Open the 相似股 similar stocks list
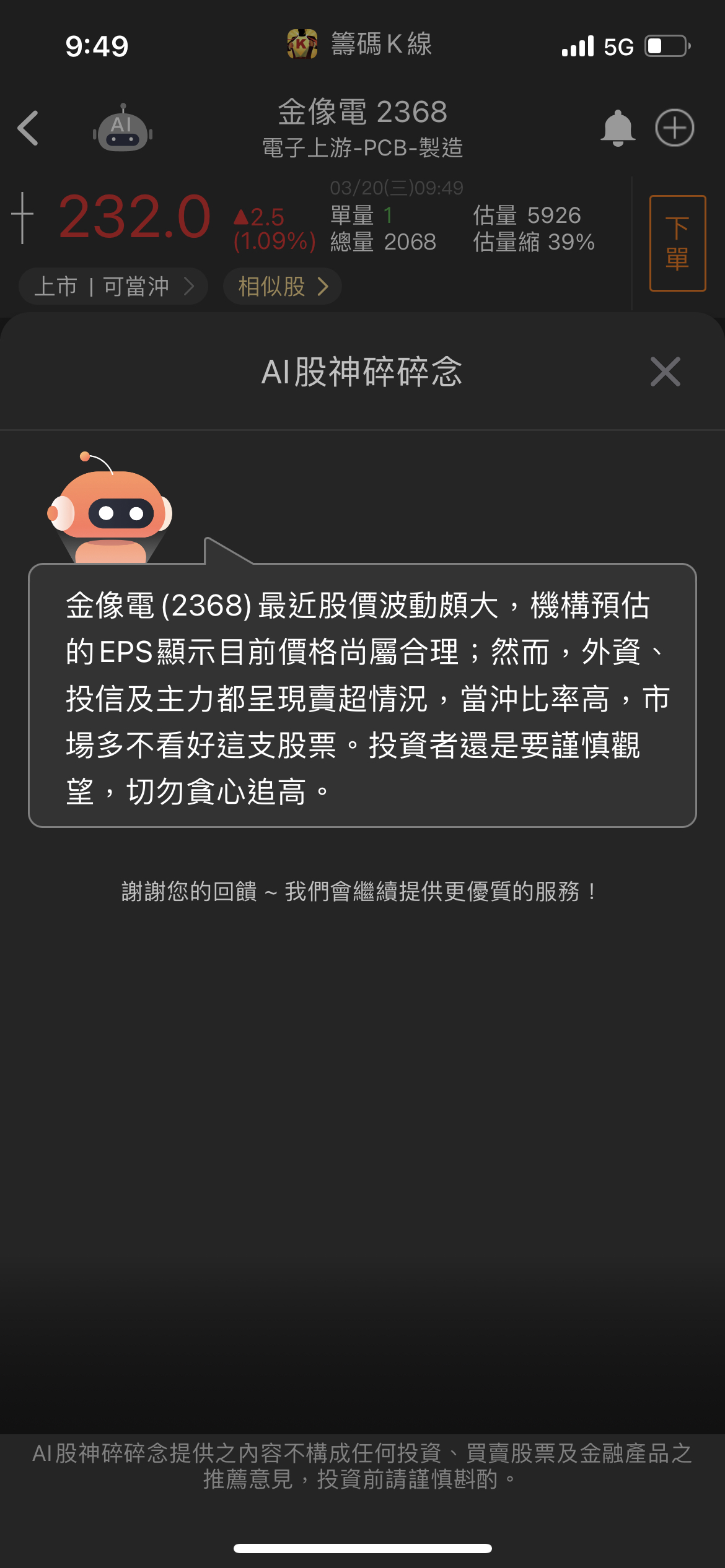 (x=282, y=286)
